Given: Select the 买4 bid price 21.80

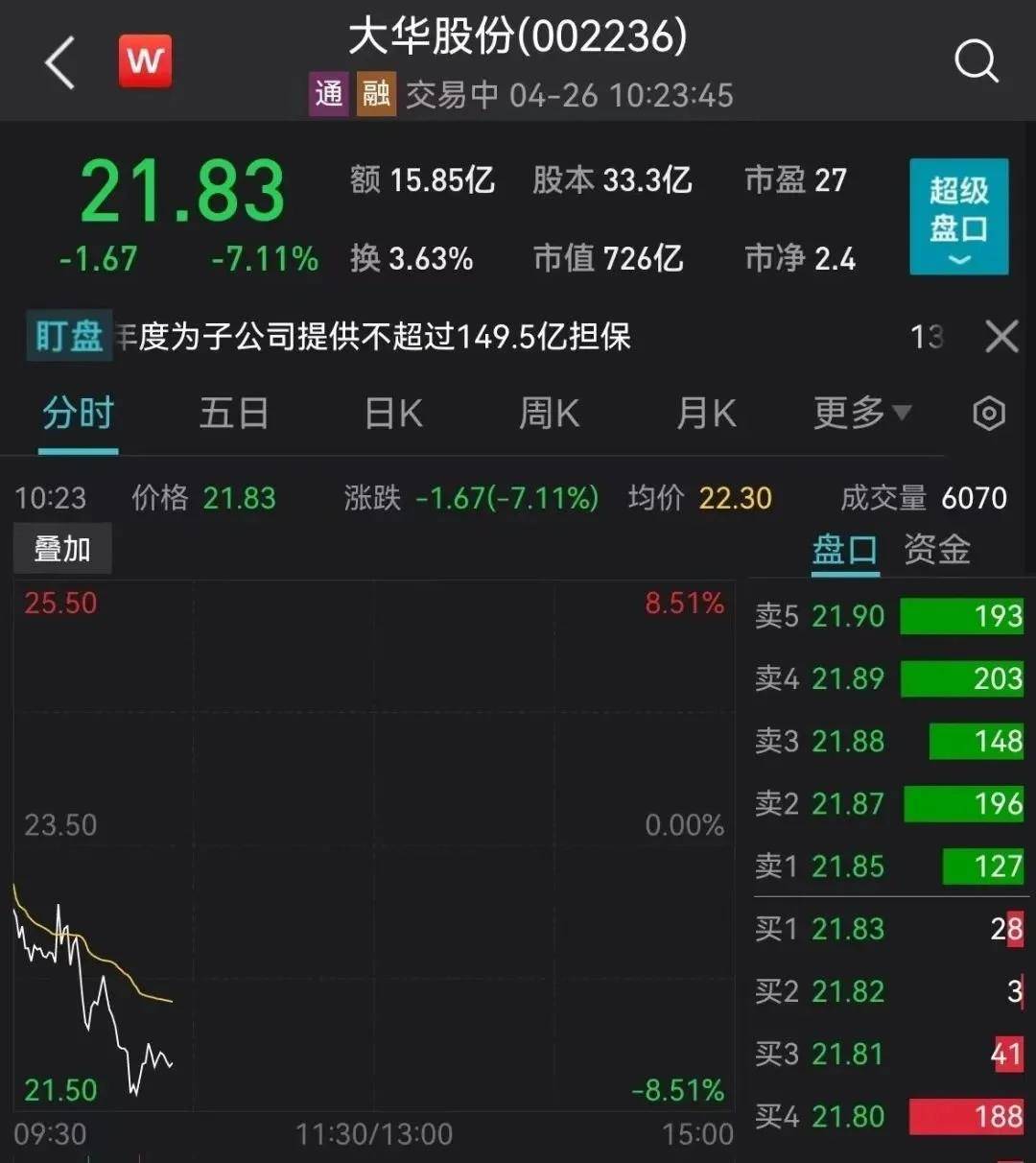Looking at the screenshot, I should pos(848,1116).
